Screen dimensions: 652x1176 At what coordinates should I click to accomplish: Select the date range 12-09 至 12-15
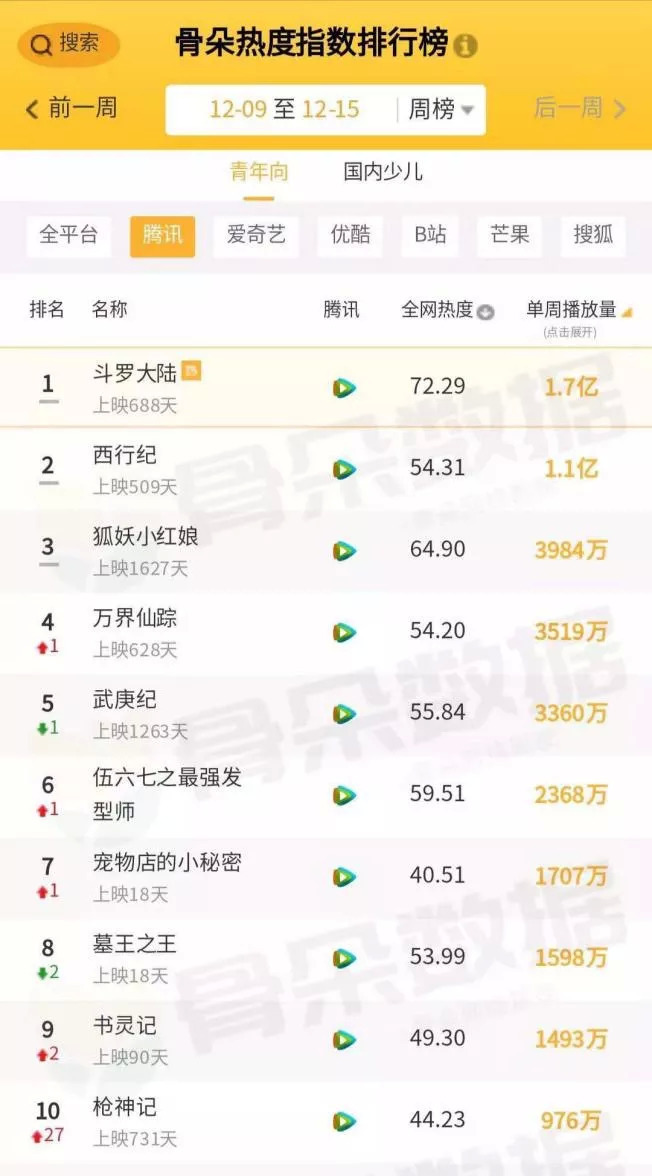pyautogui.click(x=284, y=110)
